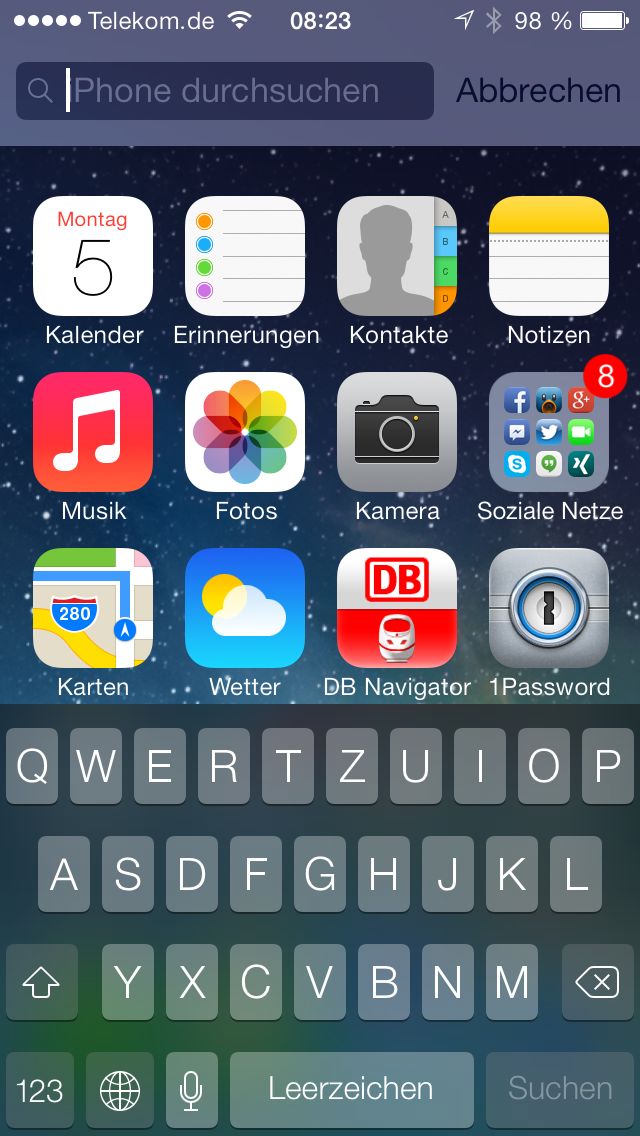Screen dimensions: 640x1136
Task: Tap the Suchen key on keyboard
Action: coord(560,1090)
